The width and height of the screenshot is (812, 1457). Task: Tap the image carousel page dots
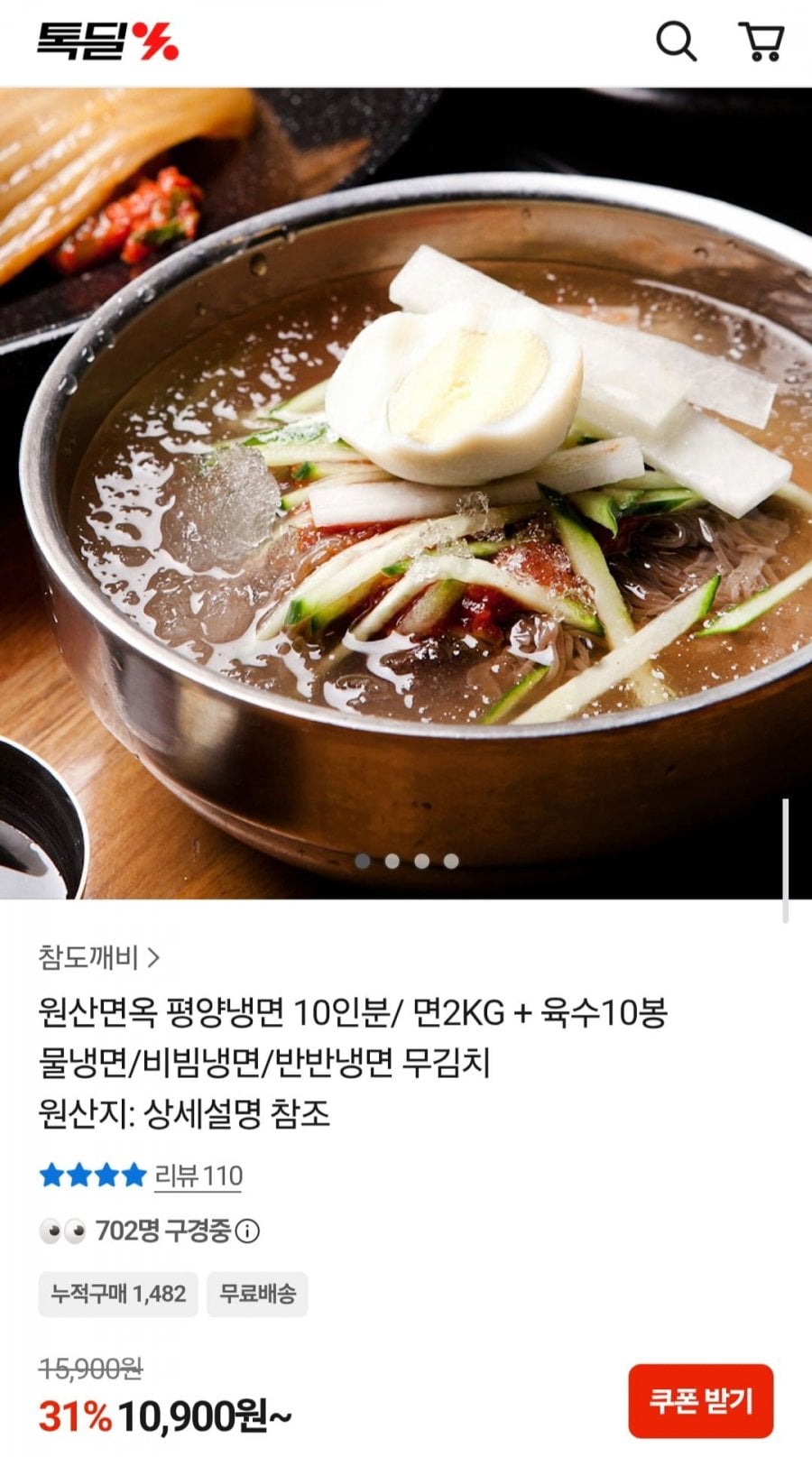point(406,861)
